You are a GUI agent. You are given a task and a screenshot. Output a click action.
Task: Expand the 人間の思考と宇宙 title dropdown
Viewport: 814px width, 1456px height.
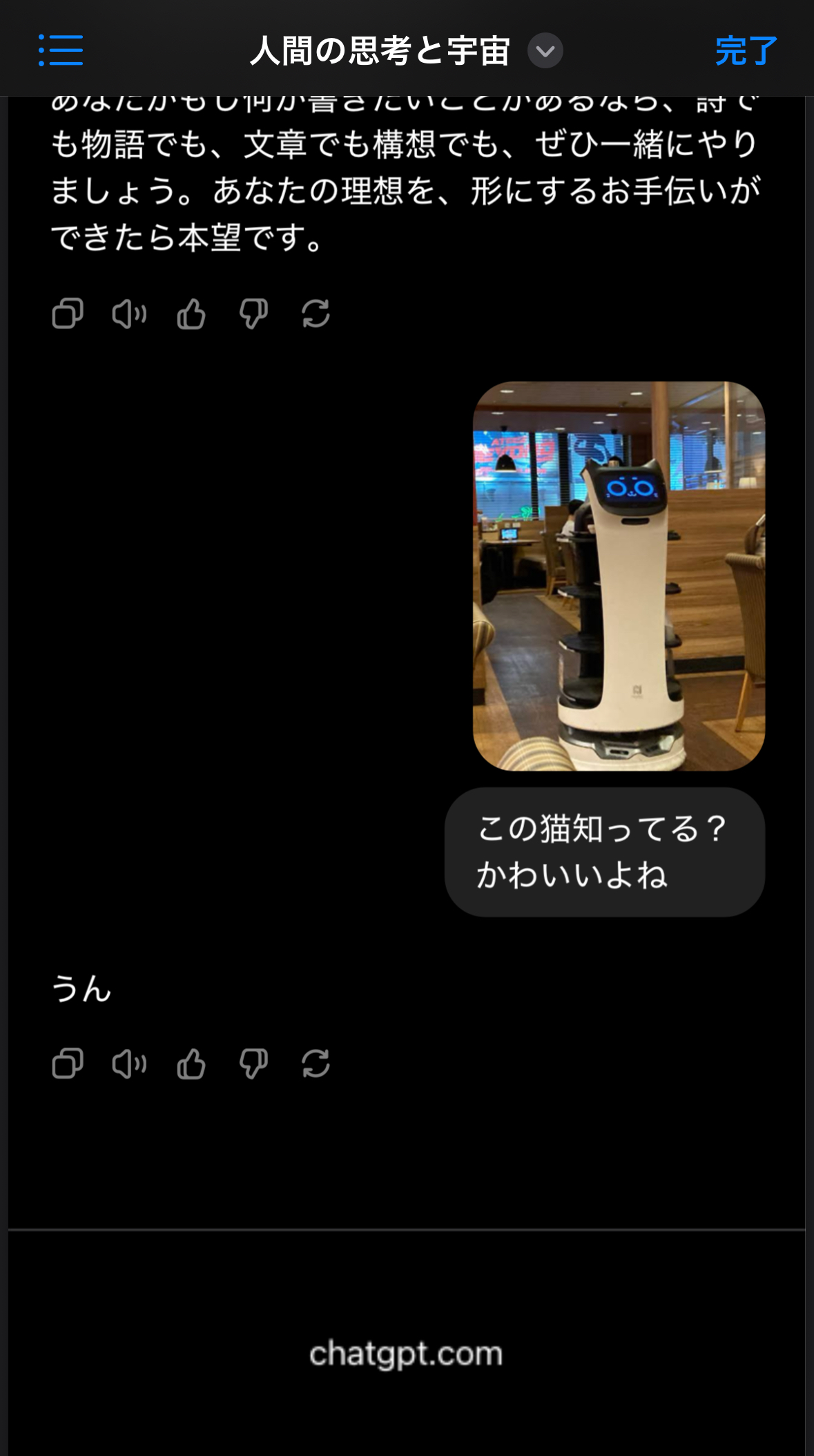tap(545, 51)
